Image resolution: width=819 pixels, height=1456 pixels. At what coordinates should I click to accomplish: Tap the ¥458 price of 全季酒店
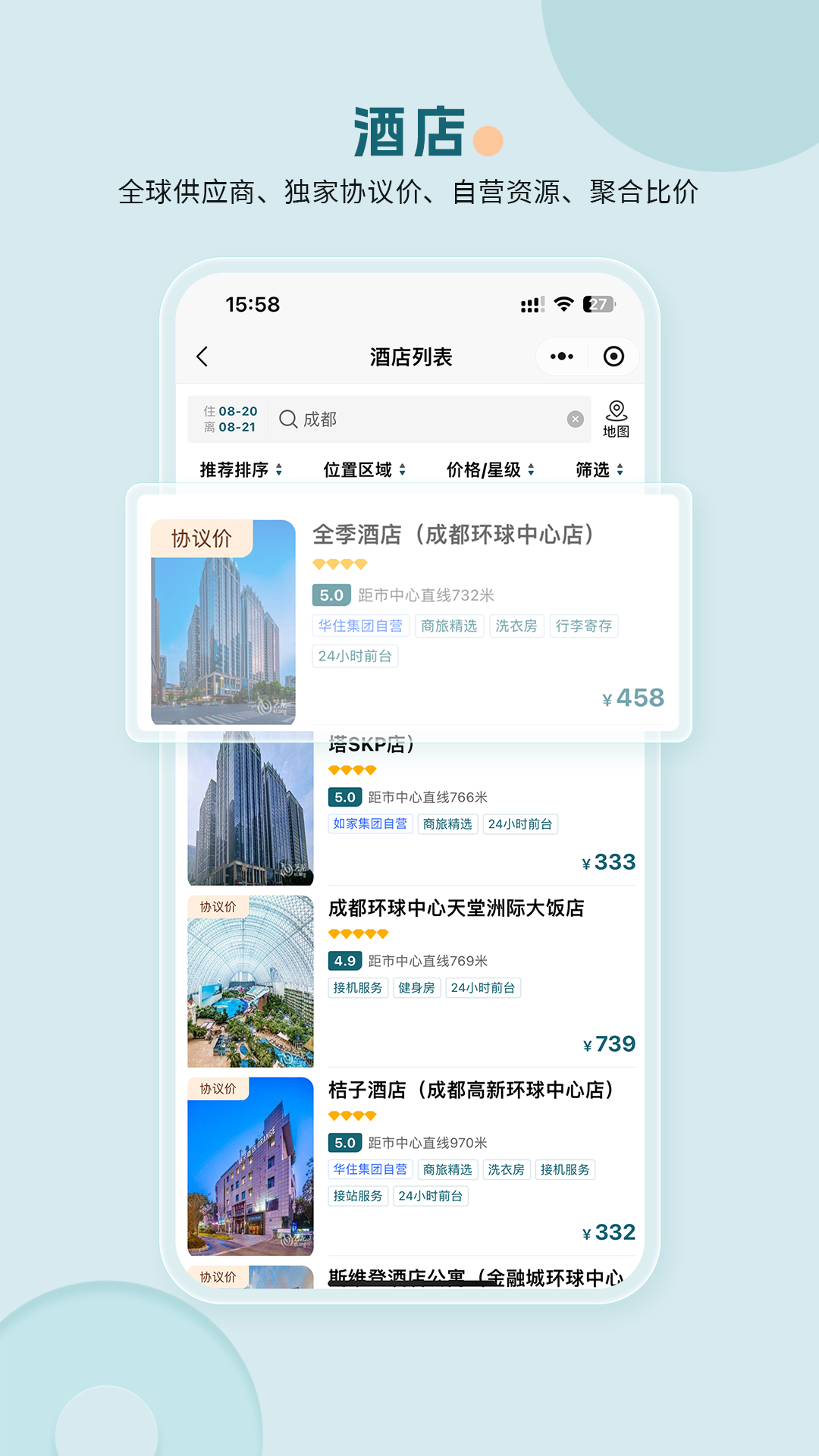[x=634, y=696]
